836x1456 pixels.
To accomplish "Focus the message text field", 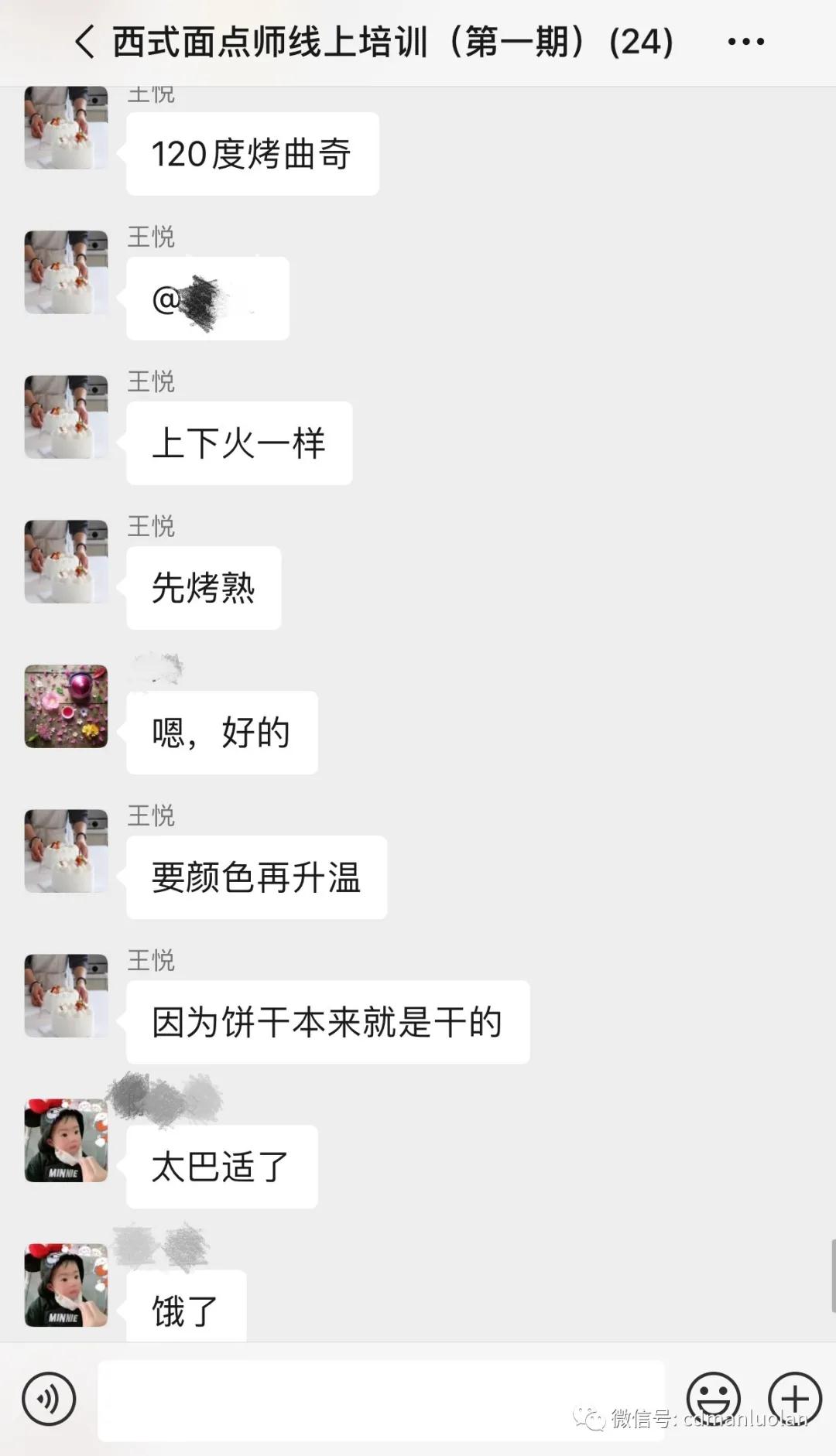I will (381, 1400).
